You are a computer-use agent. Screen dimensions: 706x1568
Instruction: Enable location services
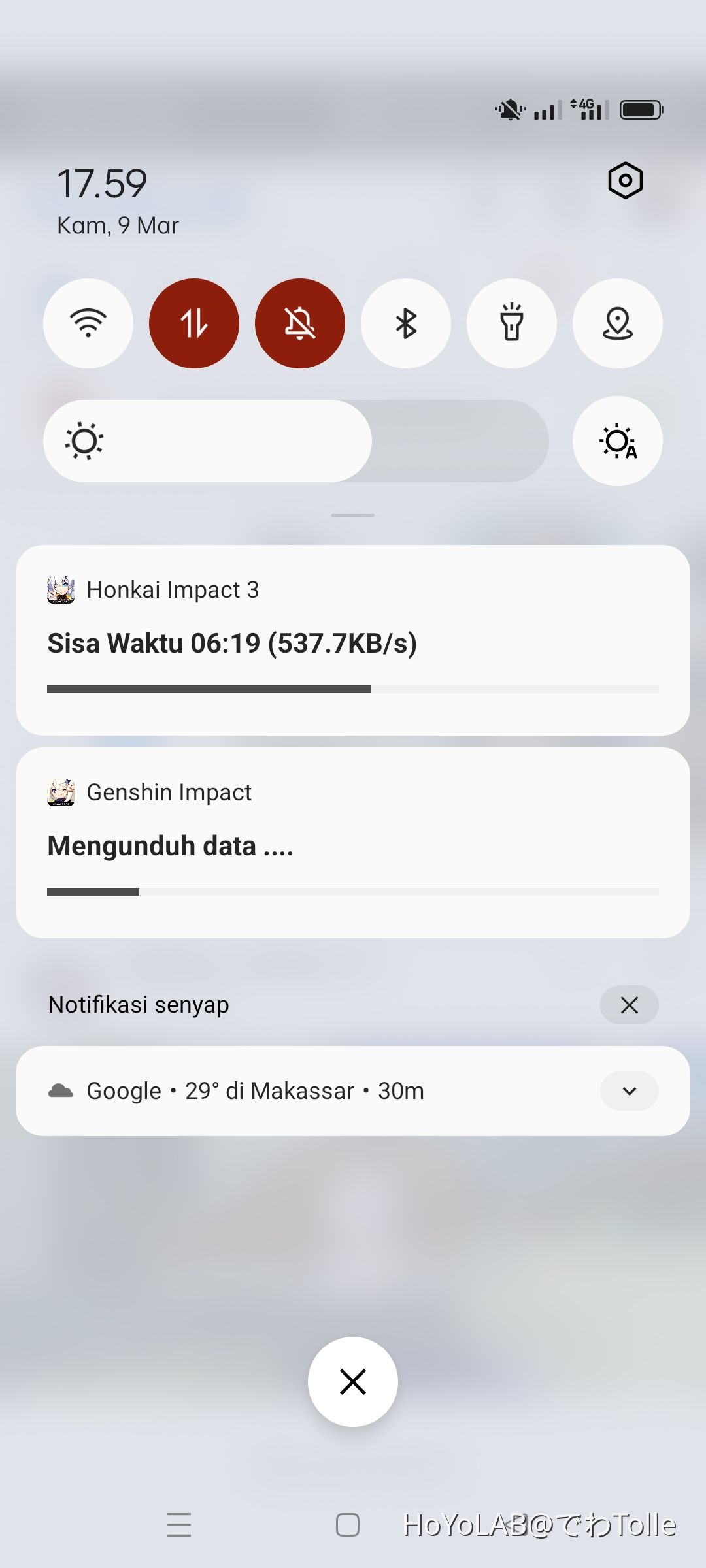pyautogui.click(x=618, y=323)
